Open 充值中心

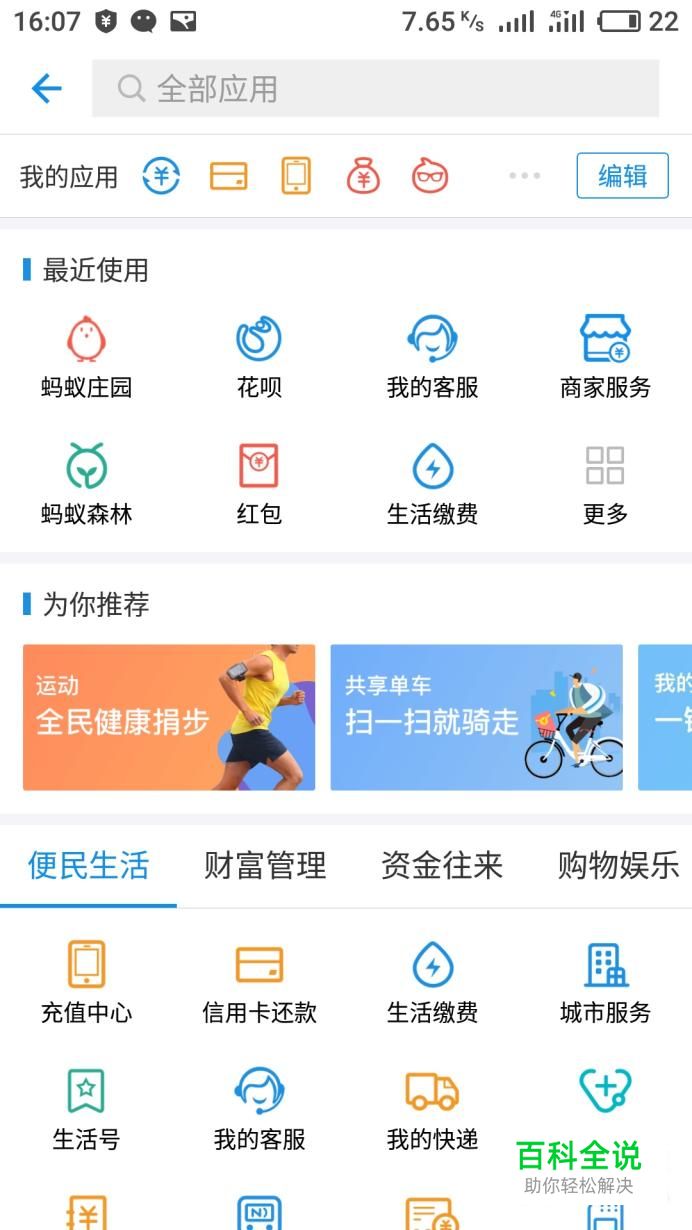87,982
